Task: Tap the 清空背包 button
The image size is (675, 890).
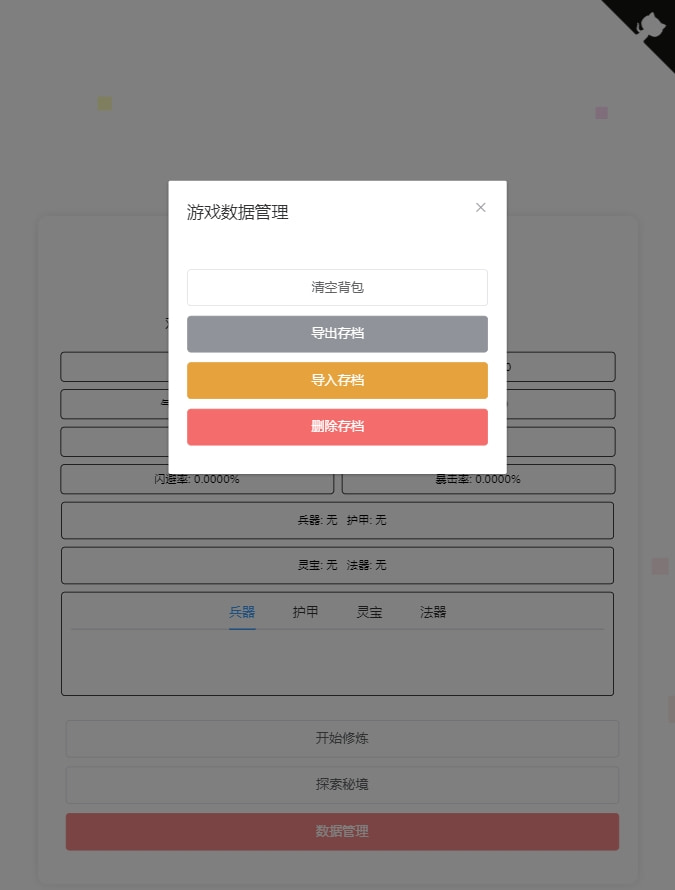Action: tap(337, 287)
